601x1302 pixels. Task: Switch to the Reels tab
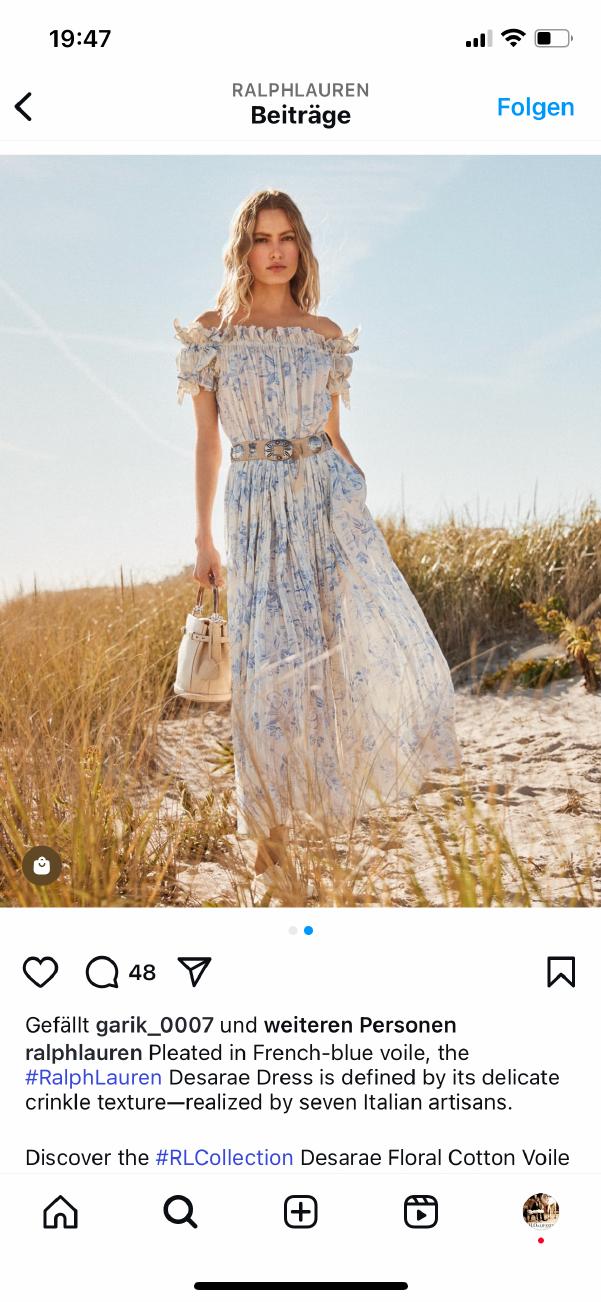click(x=421, y=1212)
